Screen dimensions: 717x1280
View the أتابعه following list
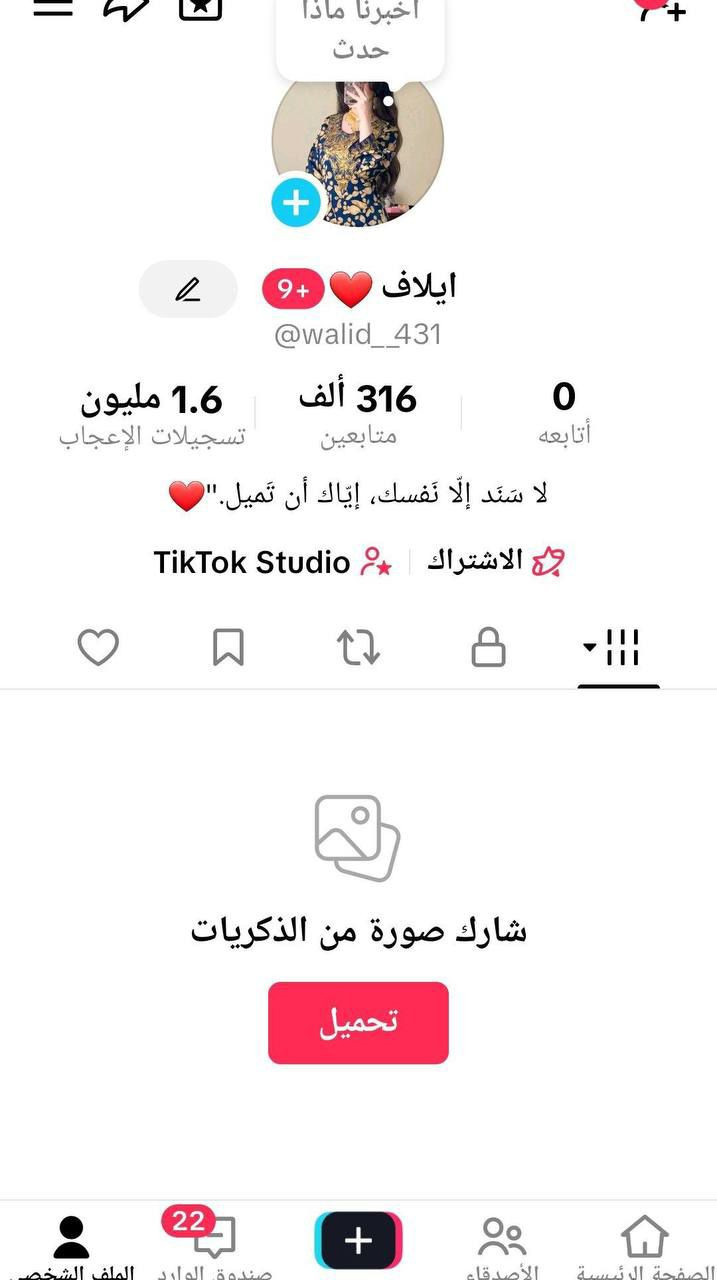pyautogui.click(x=564, y=413)
